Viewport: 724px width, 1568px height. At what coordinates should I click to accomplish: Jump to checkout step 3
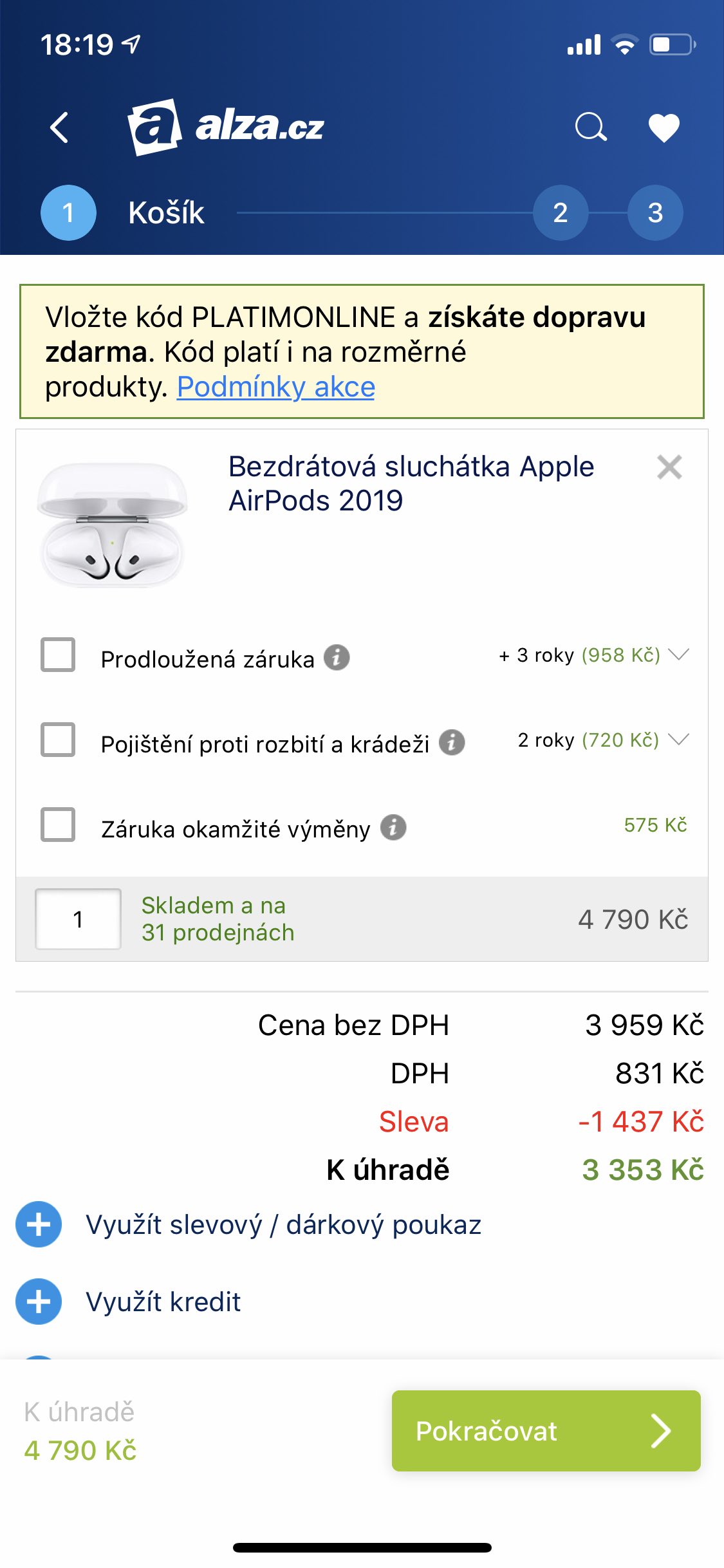(x=654, y=212)
